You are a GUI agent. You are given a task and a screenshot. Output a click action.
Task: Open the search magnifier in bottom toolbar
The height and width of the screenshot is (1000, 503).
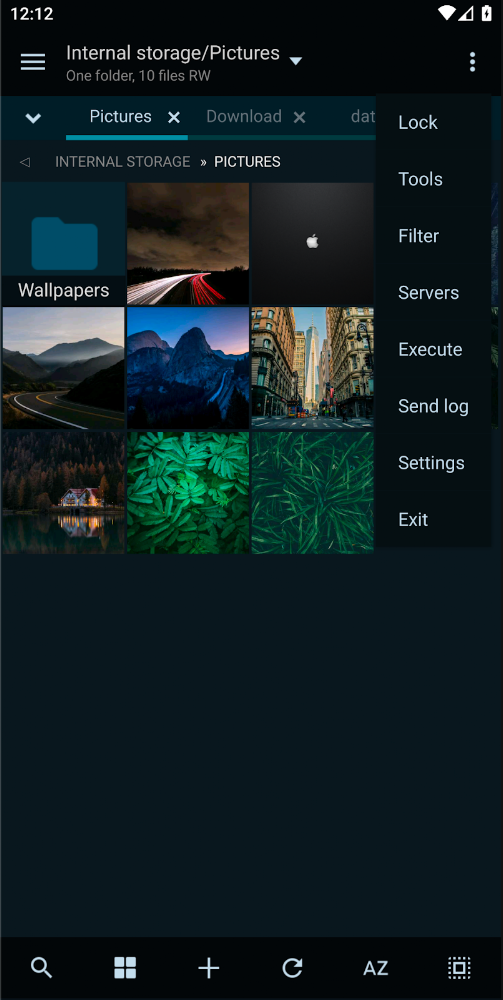(x=41, y=968)
